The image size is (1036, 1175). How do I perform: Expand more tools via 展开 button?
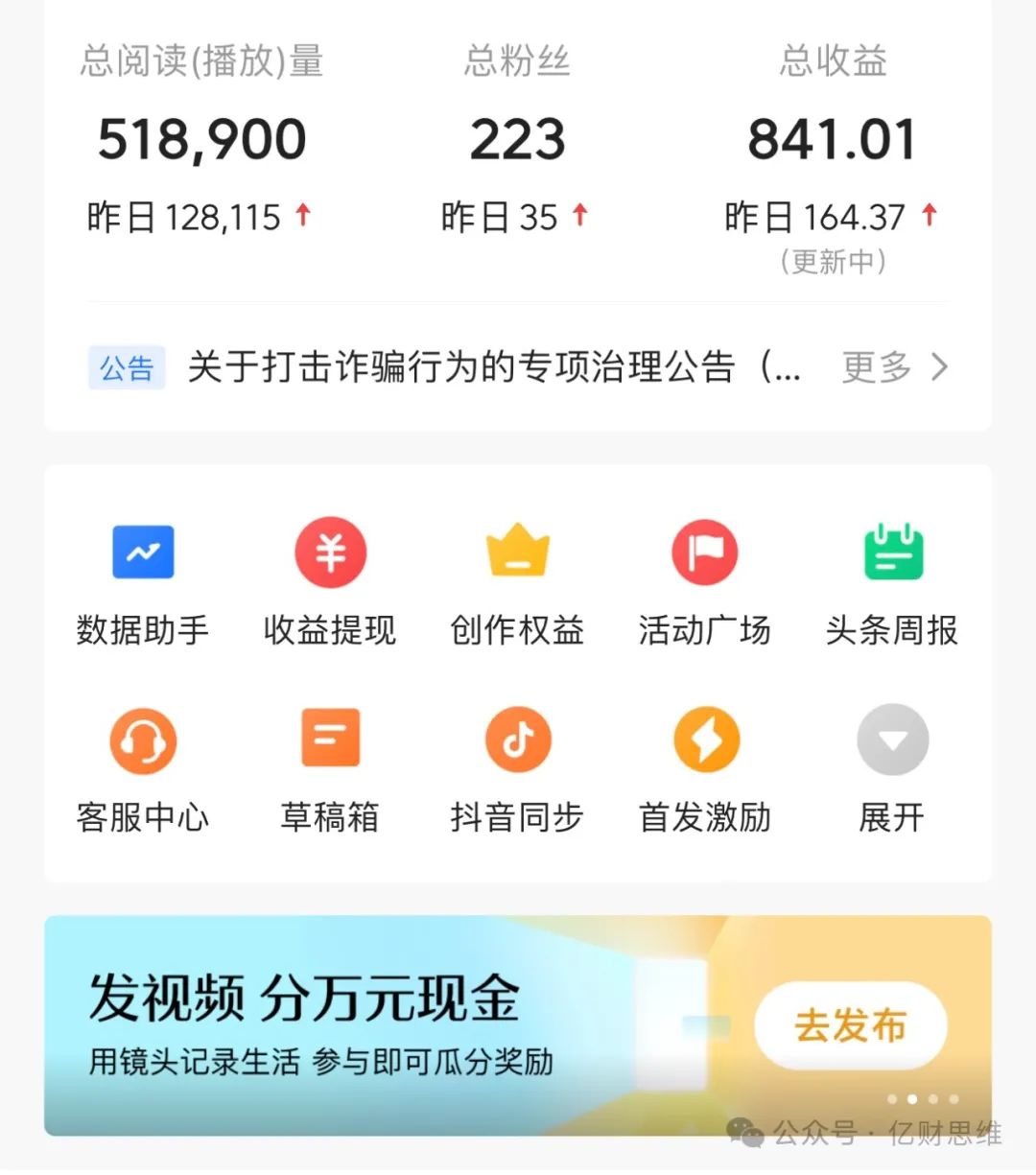[892, 767]
